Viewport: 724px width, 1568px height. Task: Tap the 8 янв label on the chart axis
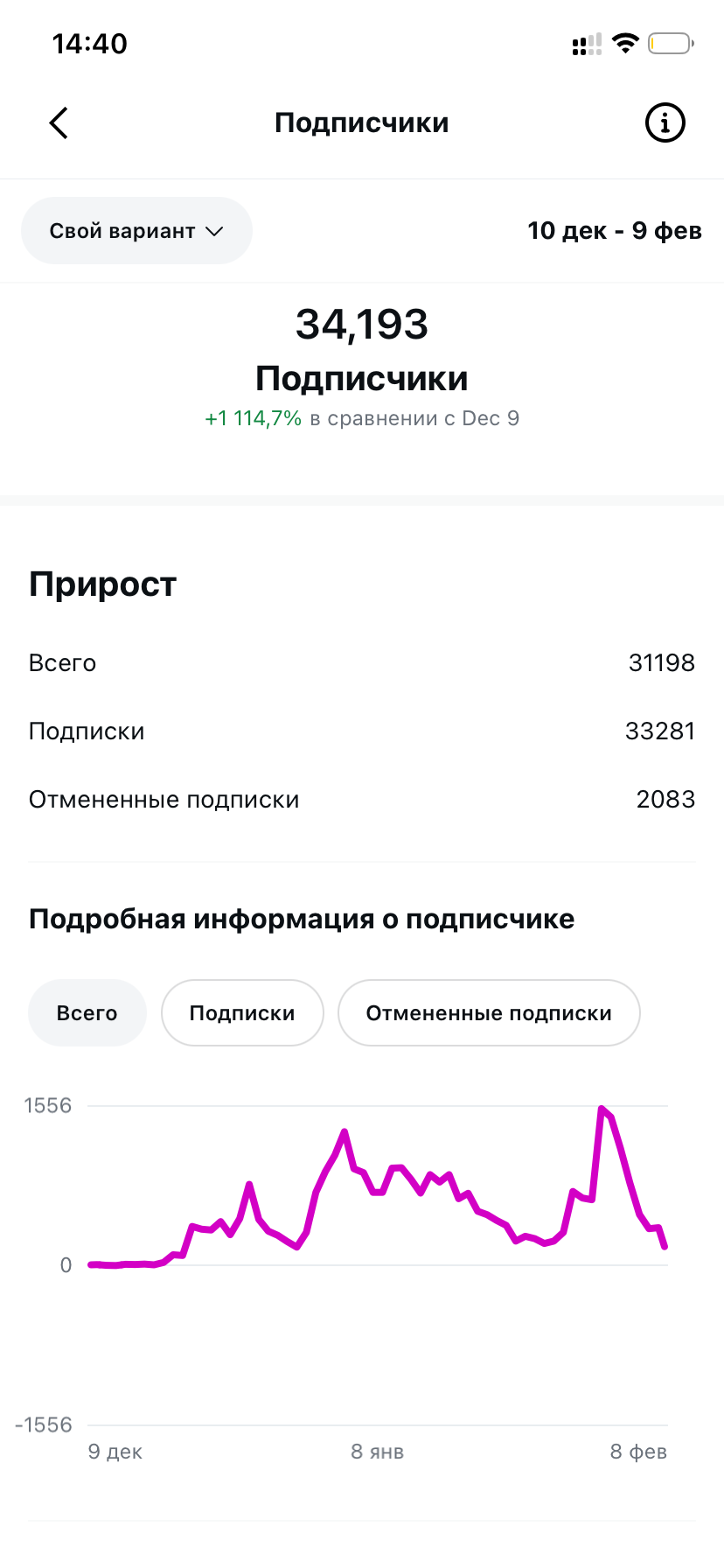(x=377, y=1451)
